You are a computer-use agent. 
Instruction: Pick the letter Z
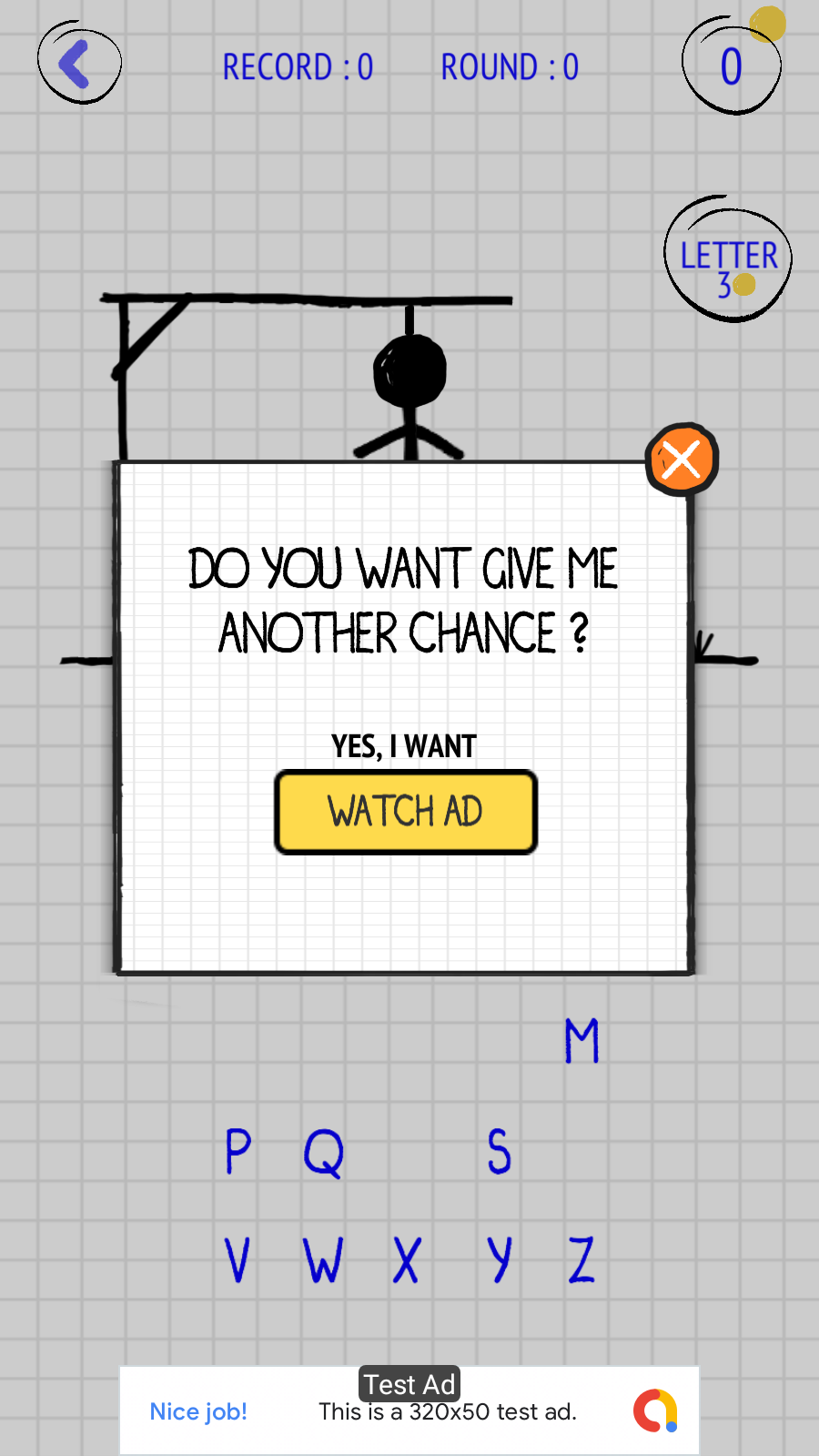pos(581,1260)
